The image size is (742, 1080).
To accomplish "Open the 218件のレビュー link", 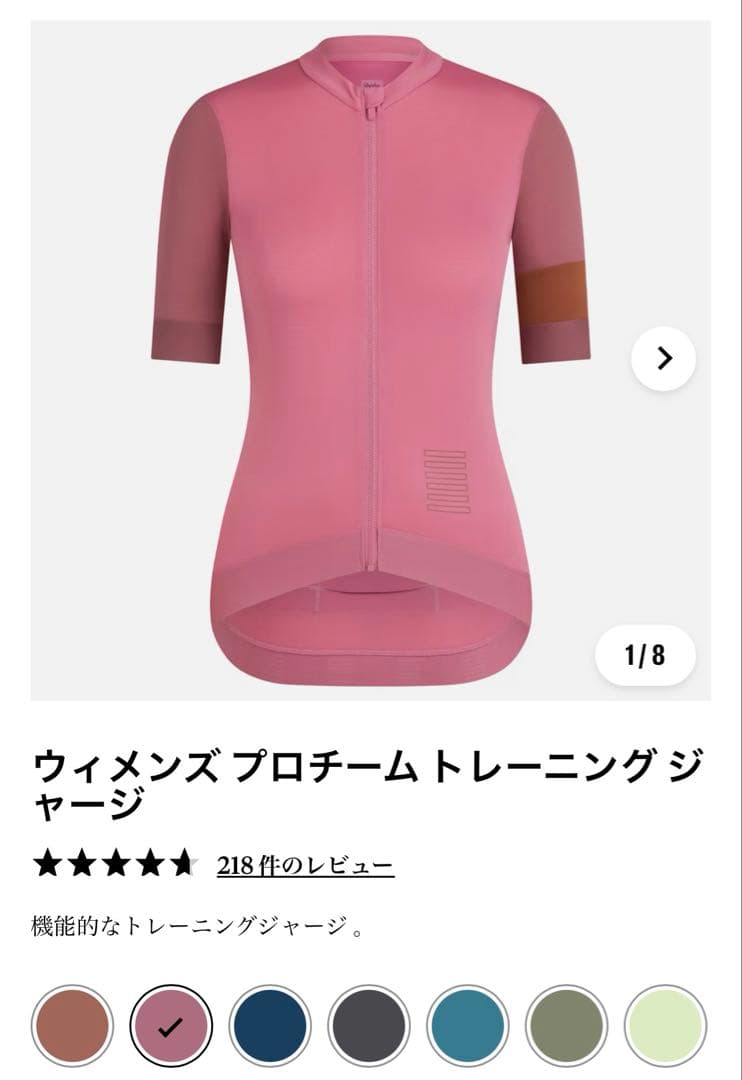I will pyautogui.click(x=305, y=865).
